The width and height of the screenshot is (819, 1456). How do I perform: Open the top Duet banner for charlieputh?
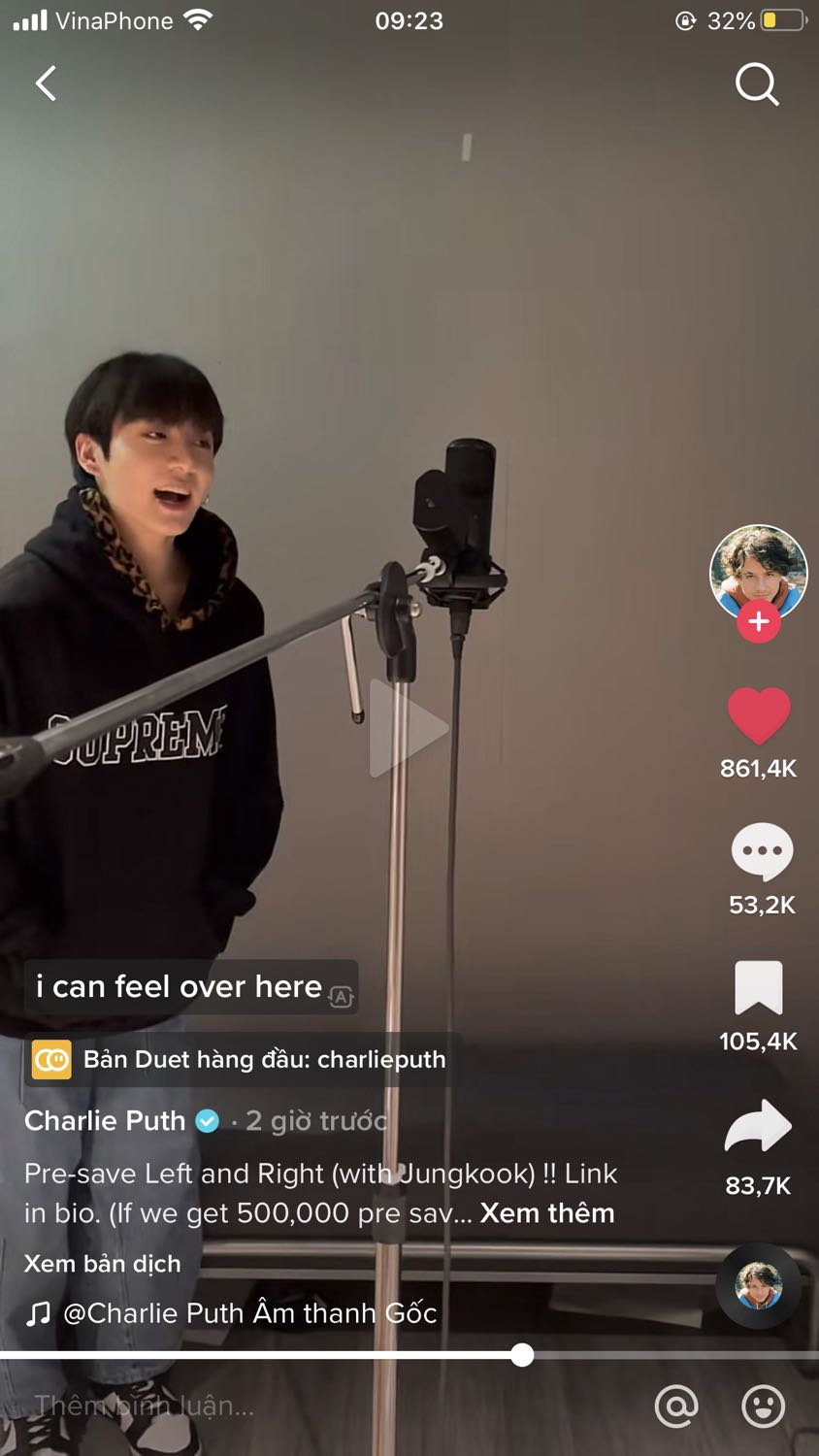tap(241, 1059)
